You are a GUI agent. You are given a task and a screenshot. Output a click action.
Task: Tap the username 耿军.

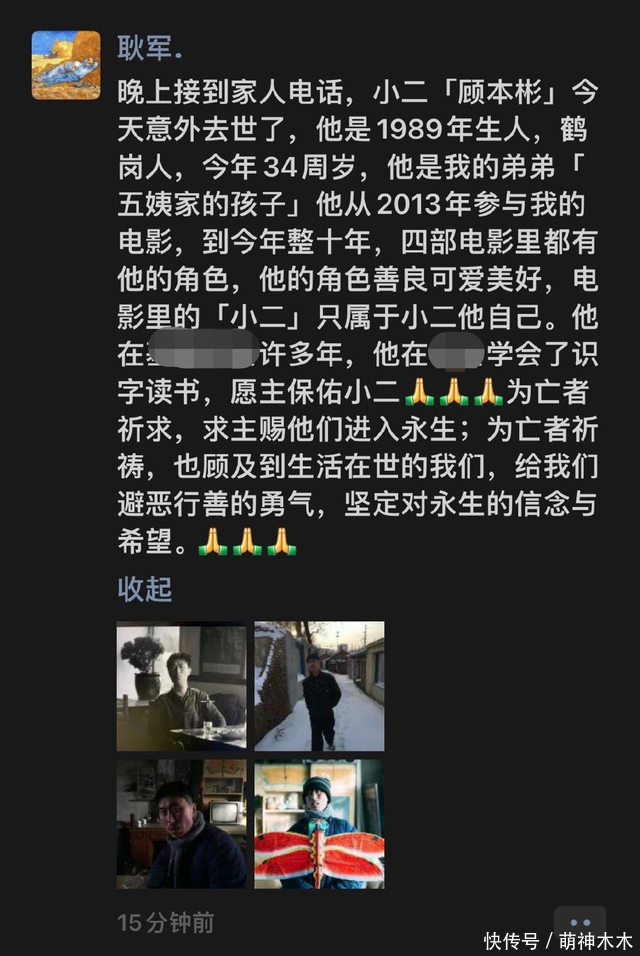[150, 47]
